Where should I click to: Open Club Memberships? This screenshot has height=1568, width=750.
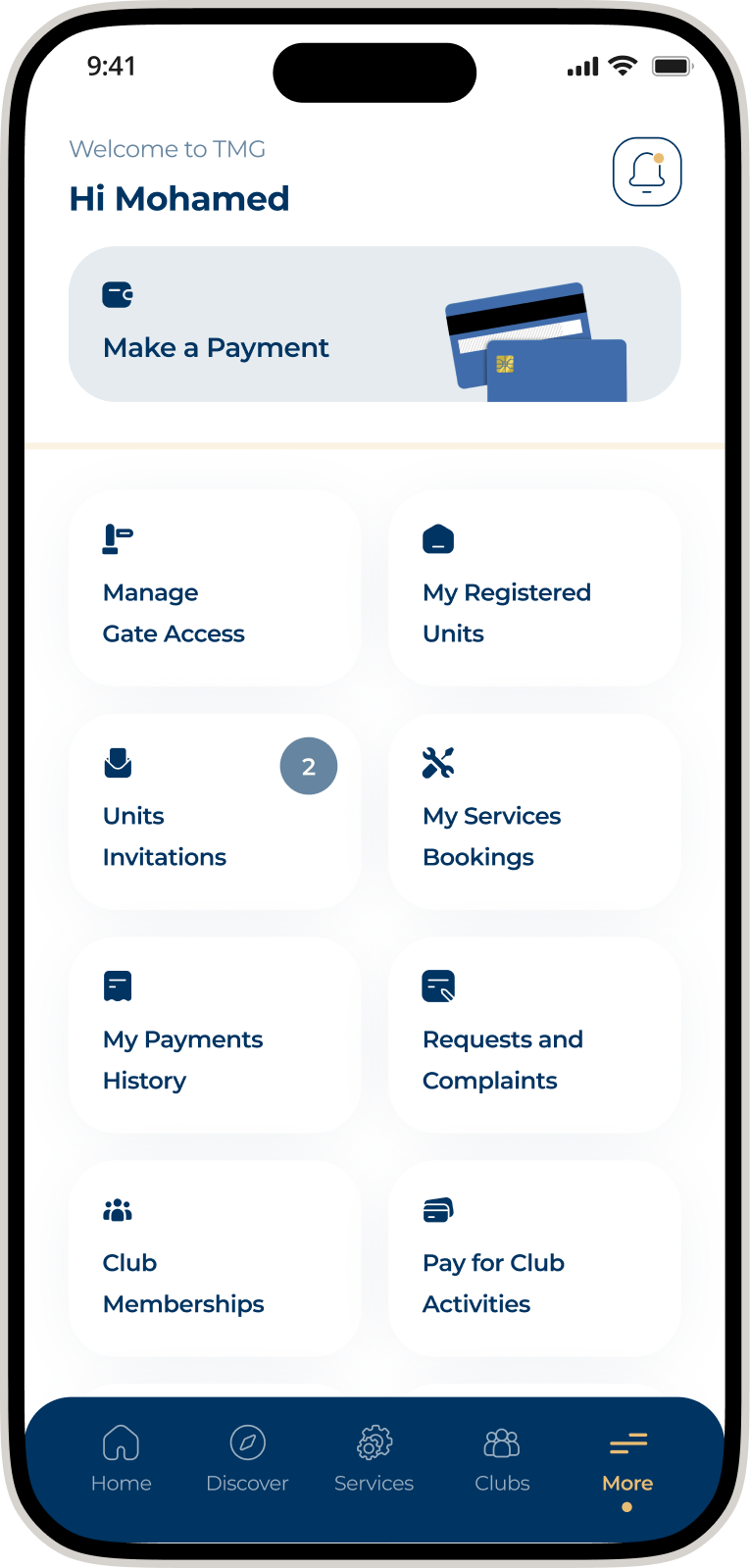(215, 1259)
